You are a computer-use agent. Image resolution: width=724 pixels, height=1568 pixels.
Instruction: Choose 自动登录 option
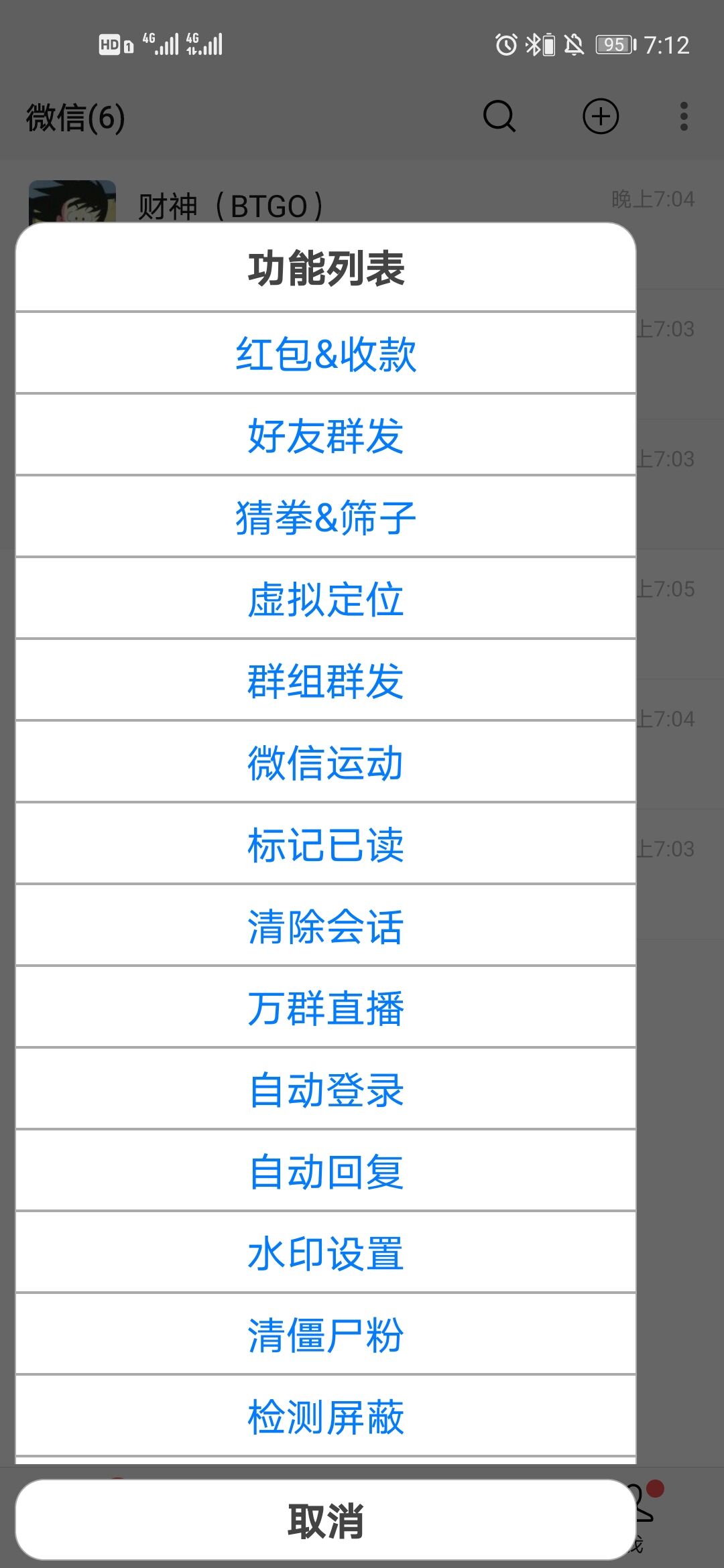click(326, 1090)
